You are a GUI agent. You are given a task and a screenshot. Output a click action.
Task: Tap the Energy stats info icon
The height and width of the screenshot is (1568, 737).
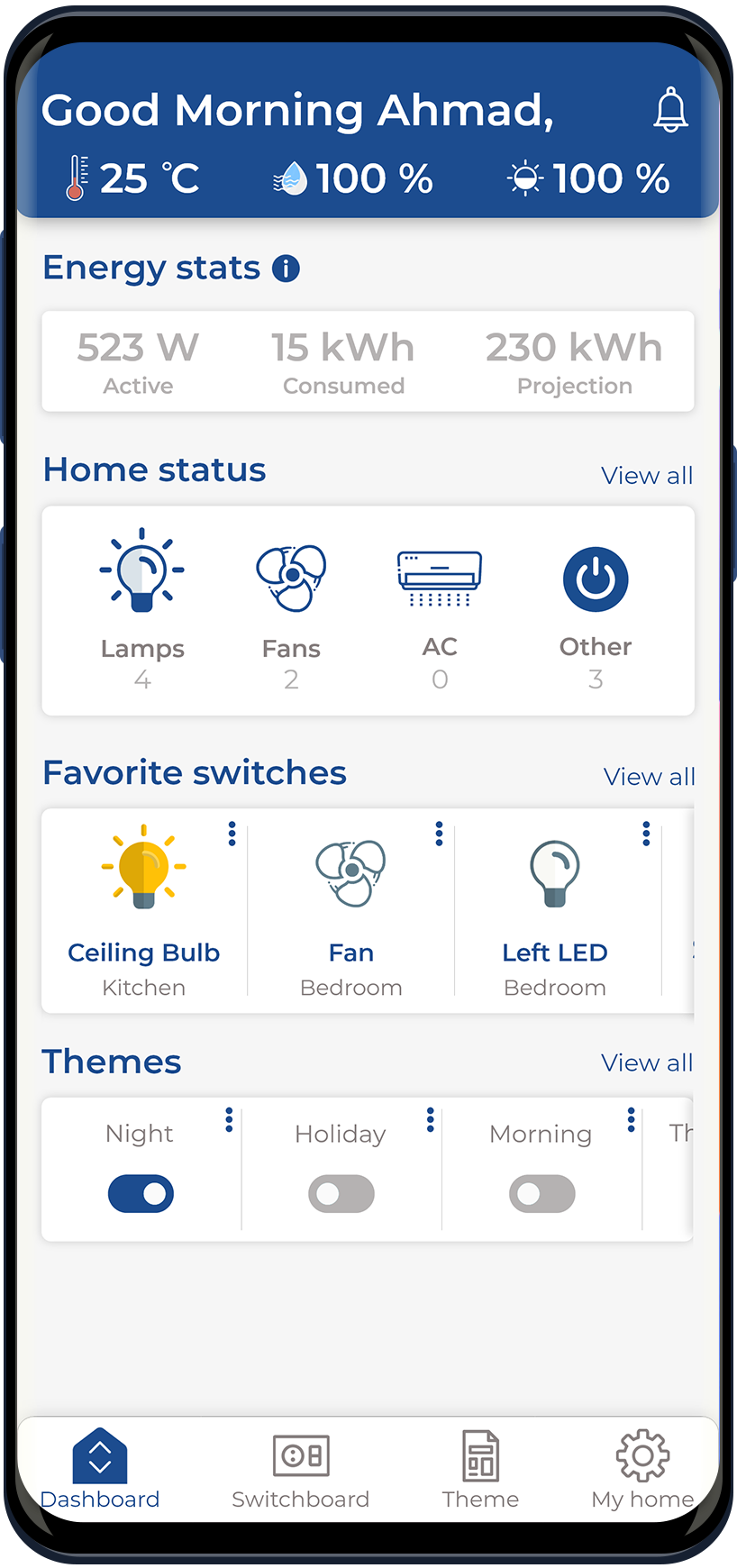[286, 269]
